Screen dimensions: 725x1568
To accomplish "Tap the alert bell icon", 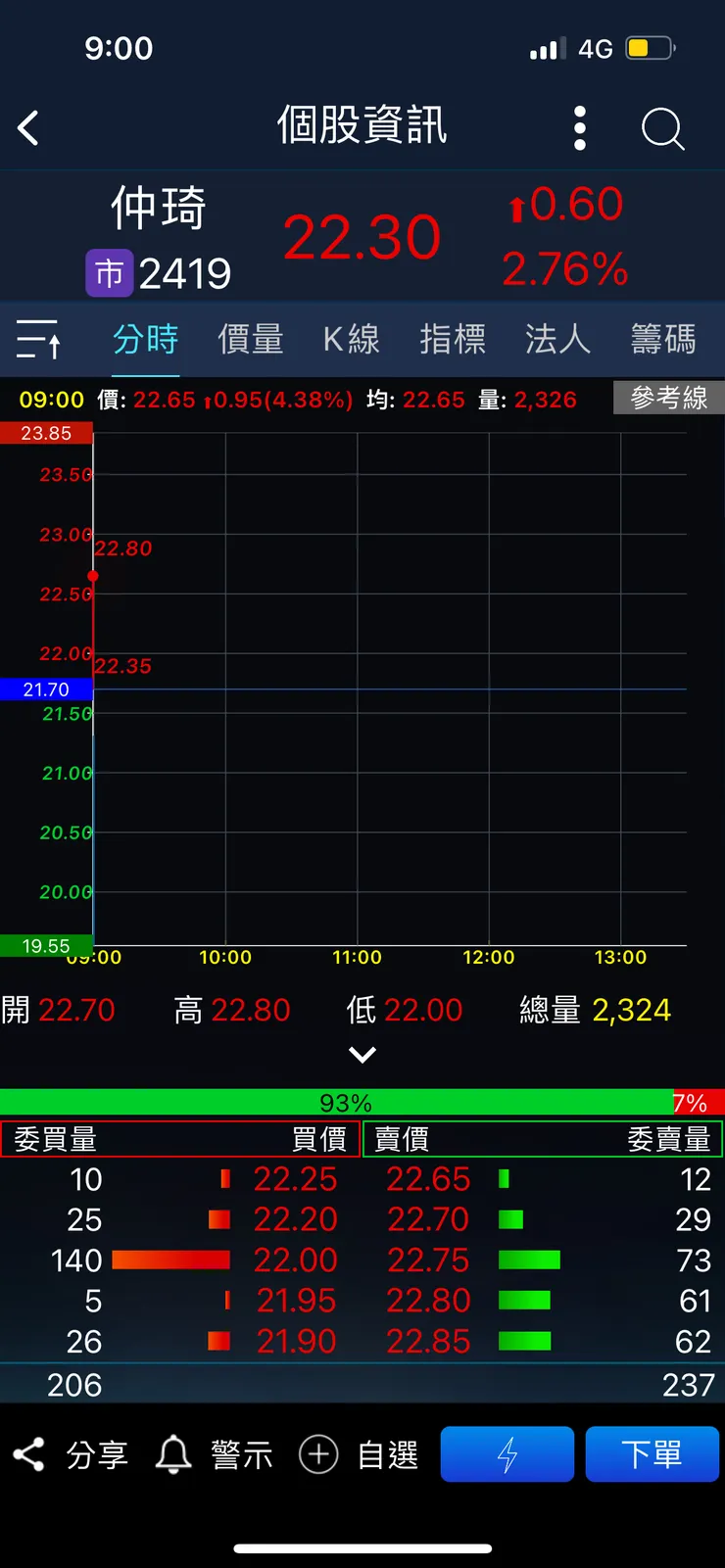I will (x=173, y=1454).
